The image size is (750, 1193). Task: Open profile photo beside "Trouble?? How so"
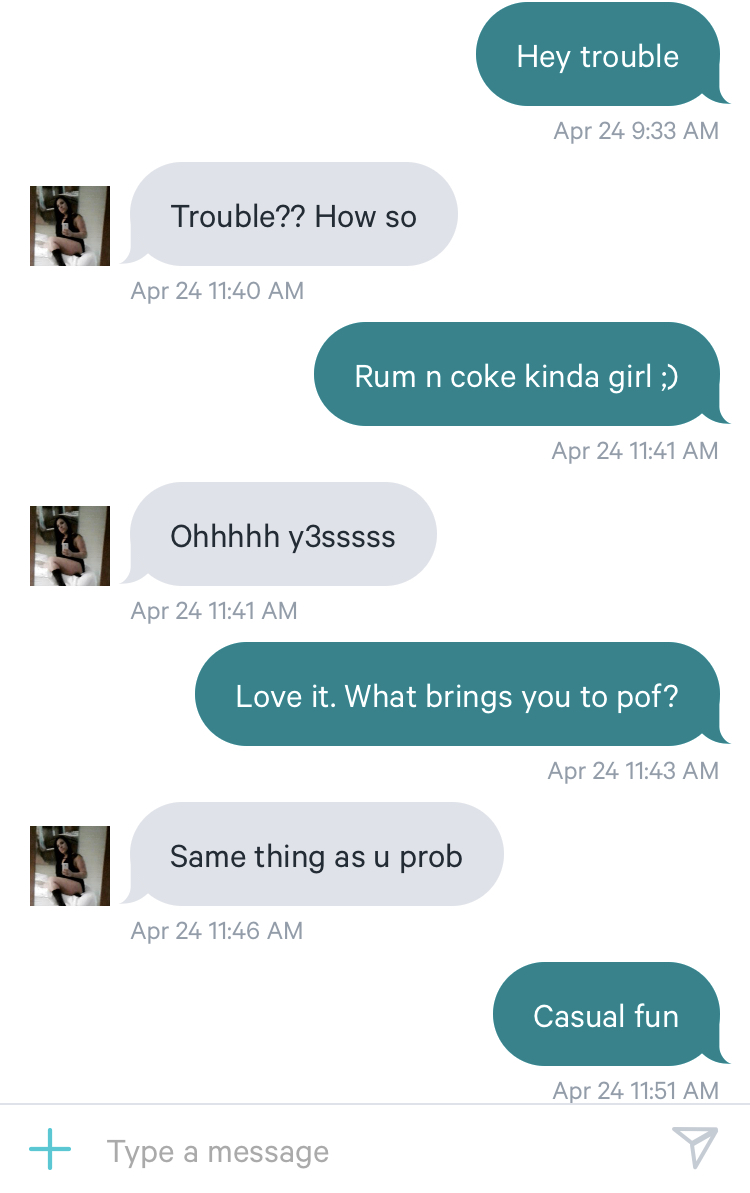70,226
